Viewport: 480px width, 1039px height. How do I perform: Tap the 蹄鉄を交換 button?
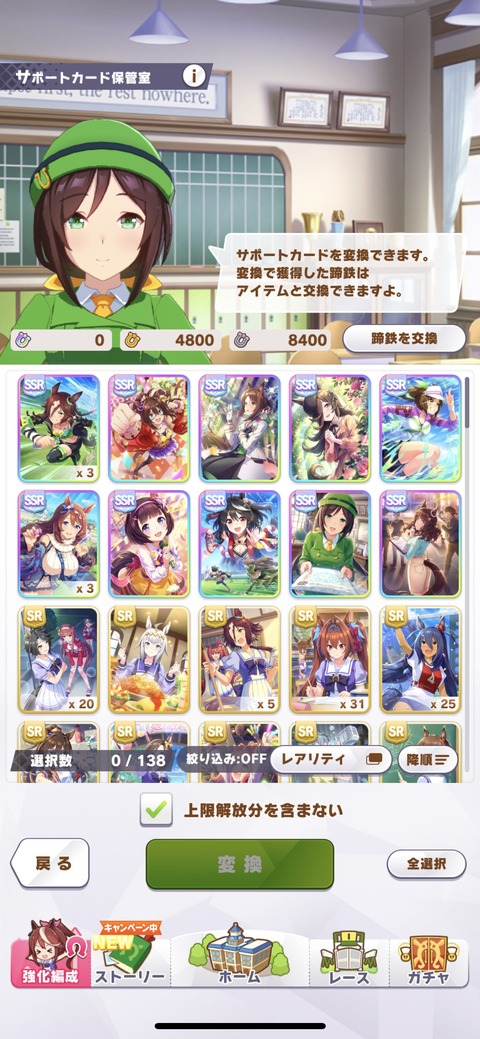pyautogui.click(x=404, y=339)
